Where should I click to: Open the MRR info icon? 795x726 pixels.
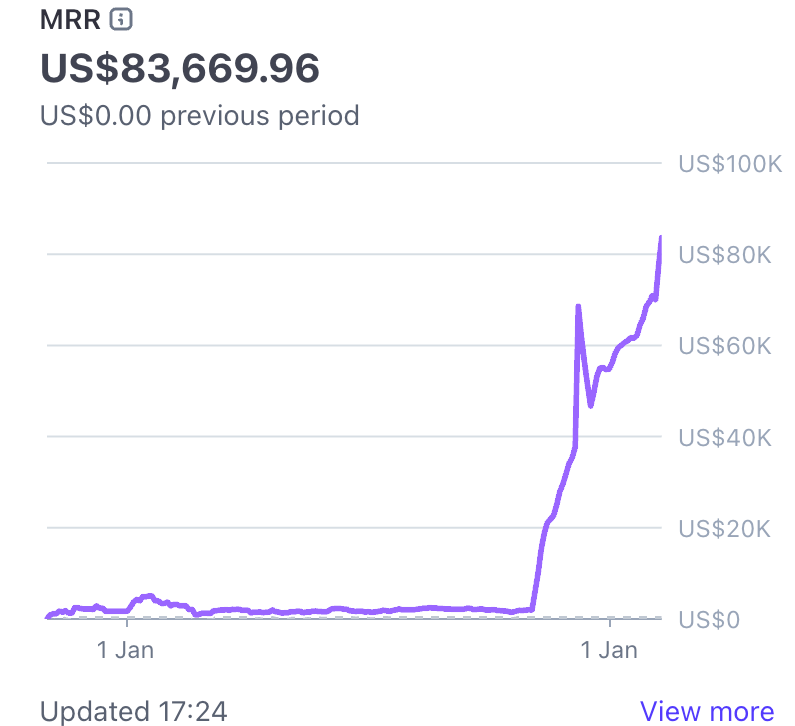[x=121, y=19]
